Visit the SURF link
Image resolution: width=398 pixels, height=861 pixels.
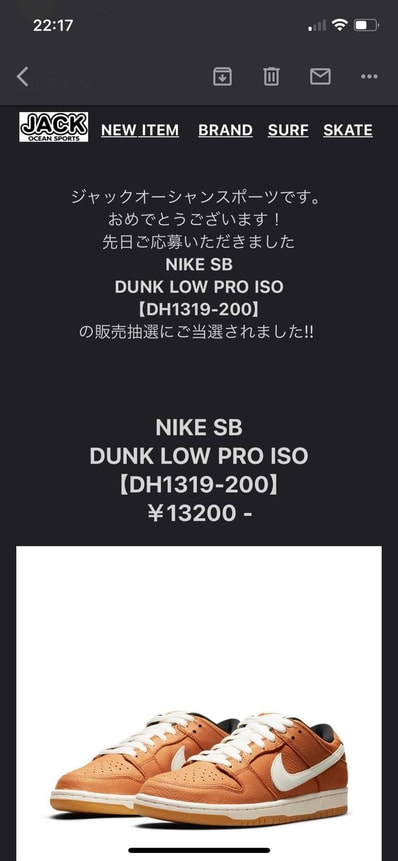click(x=288, y=130)
